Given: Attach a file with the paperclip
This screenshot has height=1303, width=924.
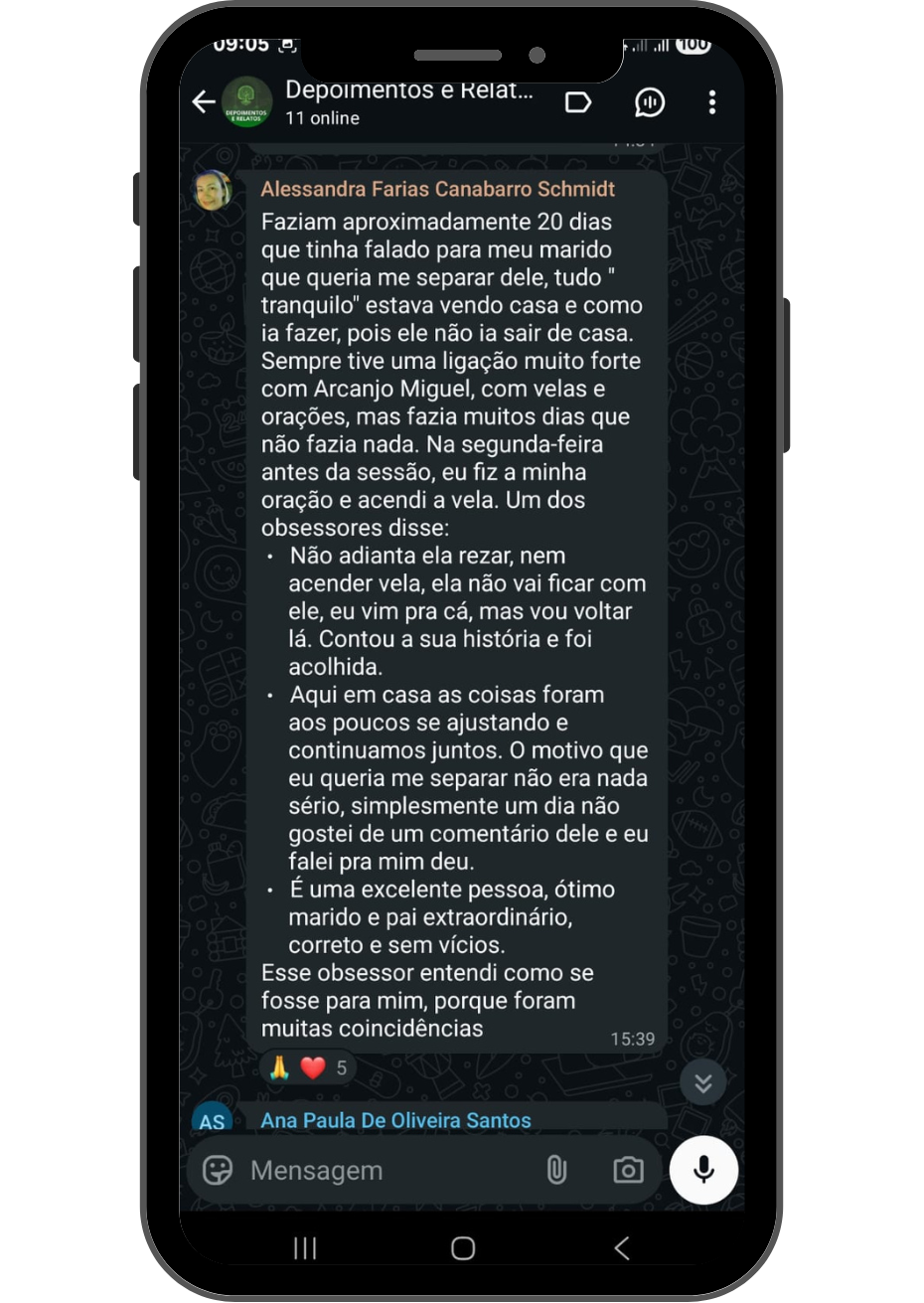Looking at the screenshot, I should pyautogui.click(x=556, y=1170).
